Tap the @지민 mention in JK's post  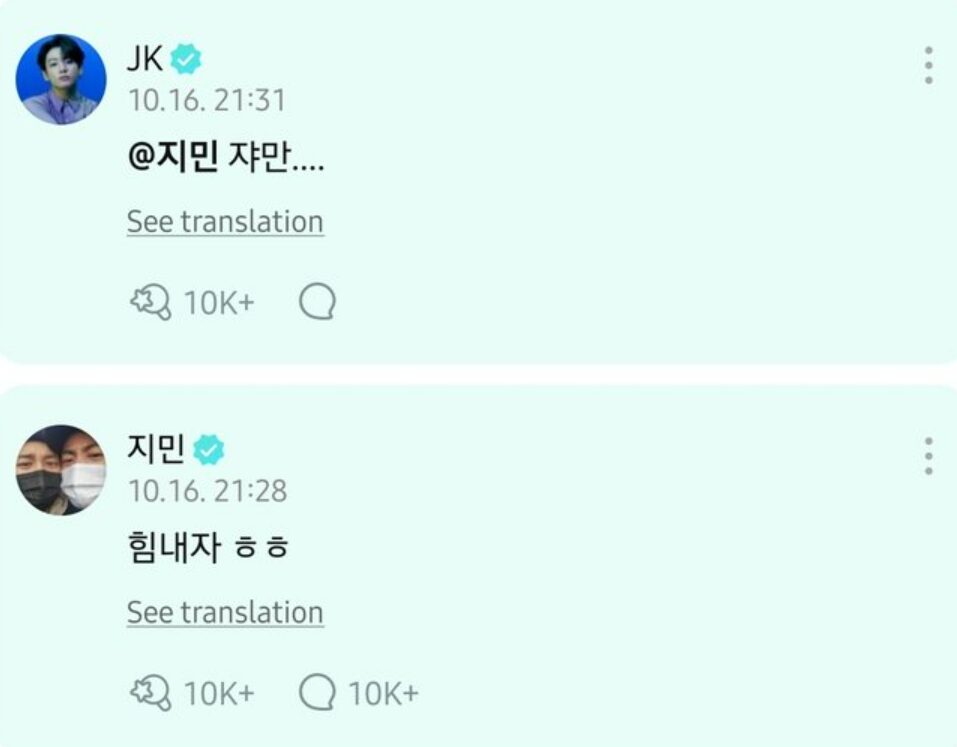coord(172,159)
